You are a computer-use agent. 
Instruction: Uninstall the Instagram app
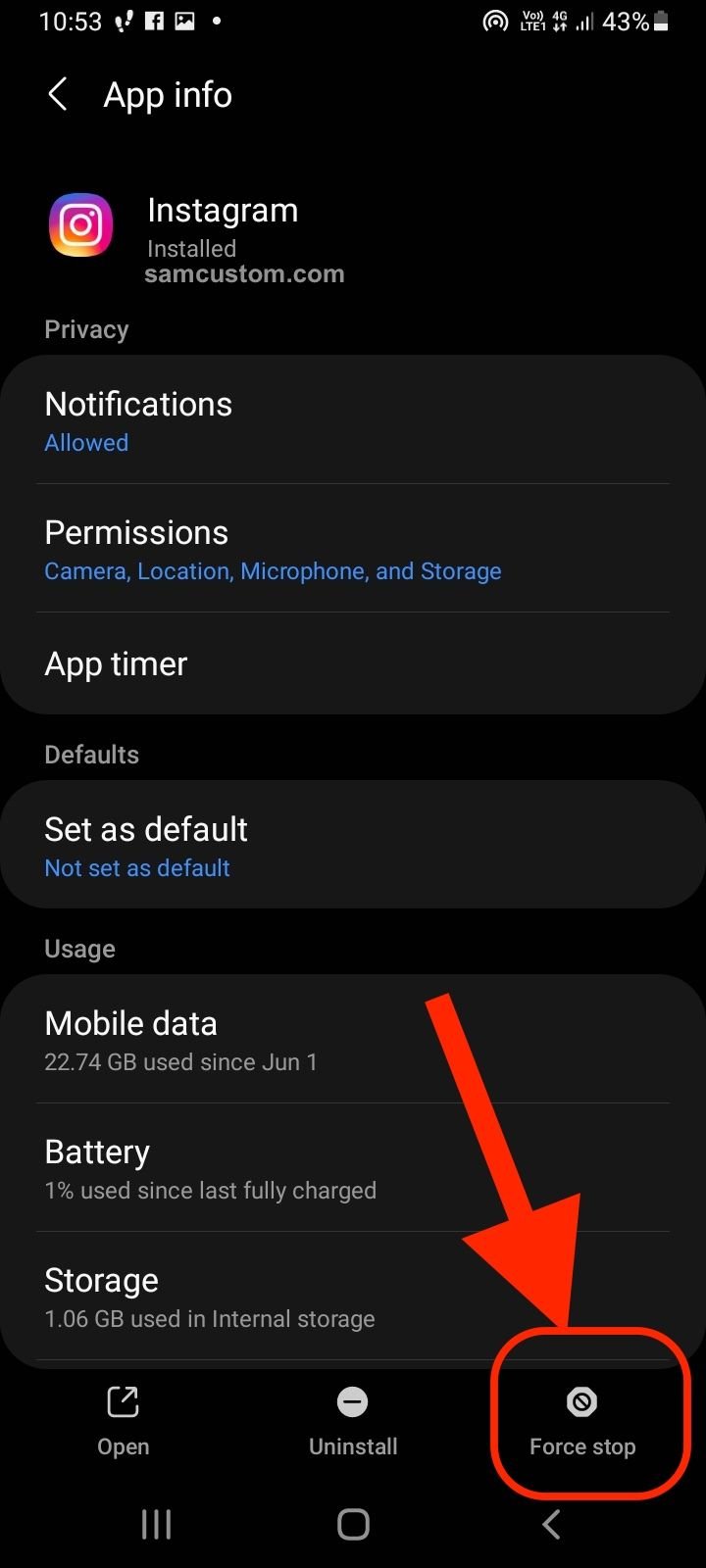353,1422
